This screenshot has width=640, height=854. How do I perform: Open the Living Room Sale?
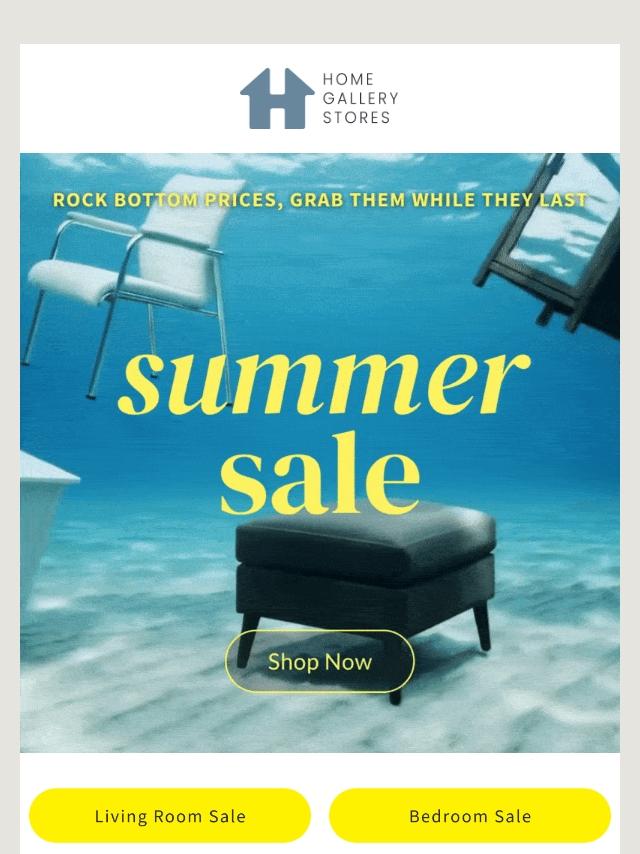pyautogui.click(x=170, y=815)
